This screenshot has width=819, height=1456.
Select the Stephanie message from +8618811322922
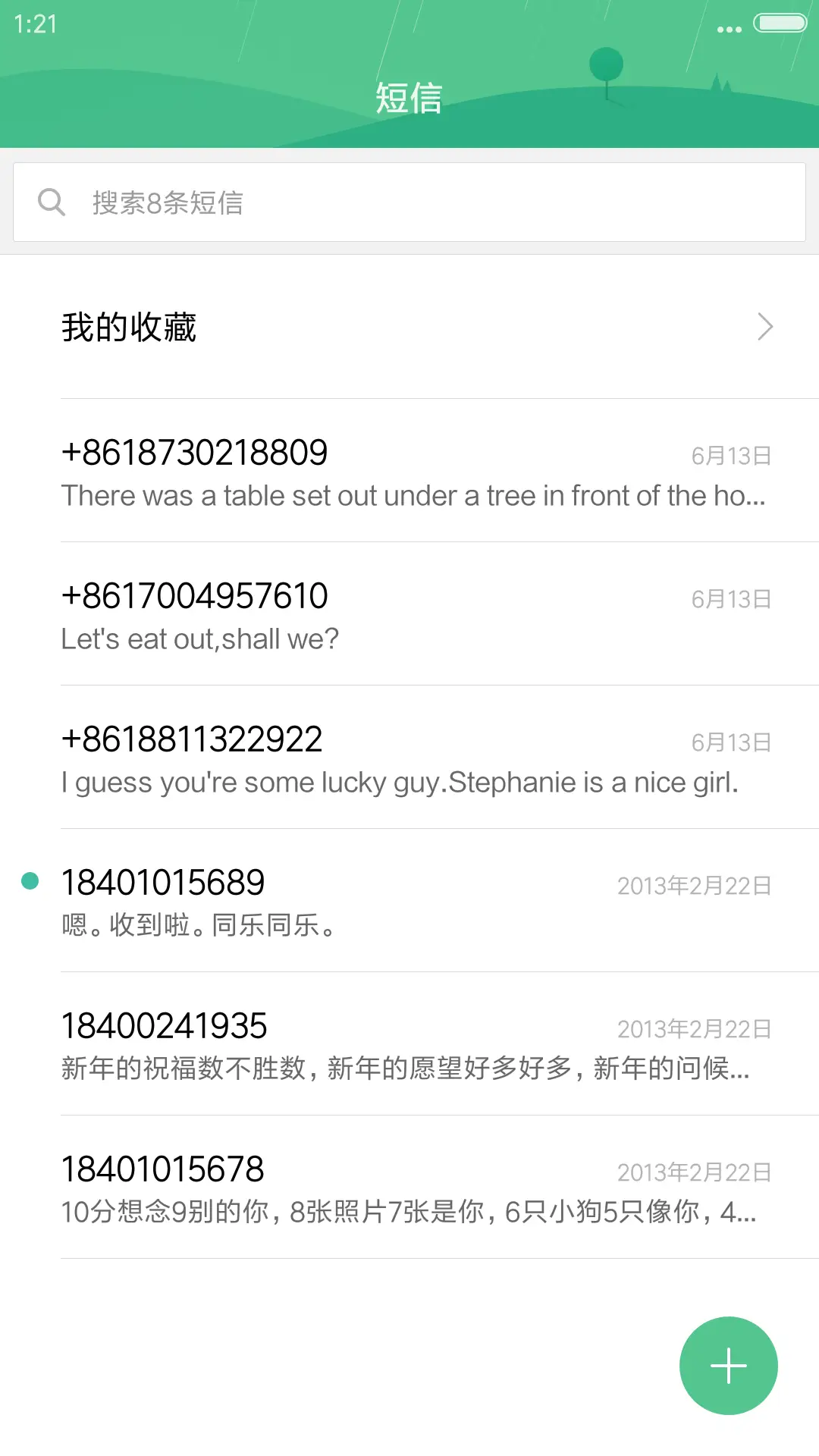click(409, 760)
